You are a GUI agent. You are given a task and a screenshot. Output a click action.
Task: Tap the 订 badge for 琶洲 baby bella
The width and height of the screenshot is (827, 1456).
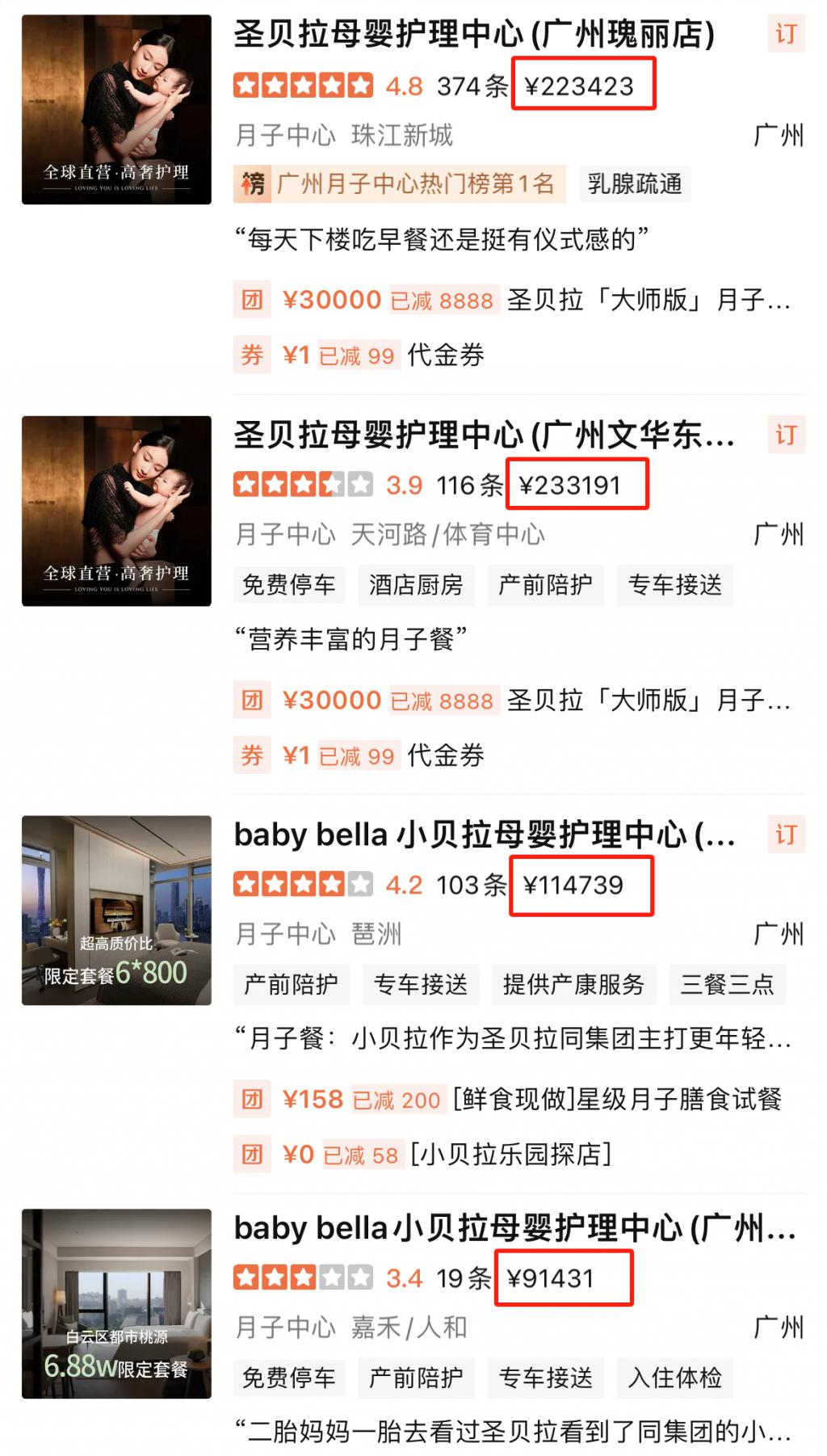point(786,835)
